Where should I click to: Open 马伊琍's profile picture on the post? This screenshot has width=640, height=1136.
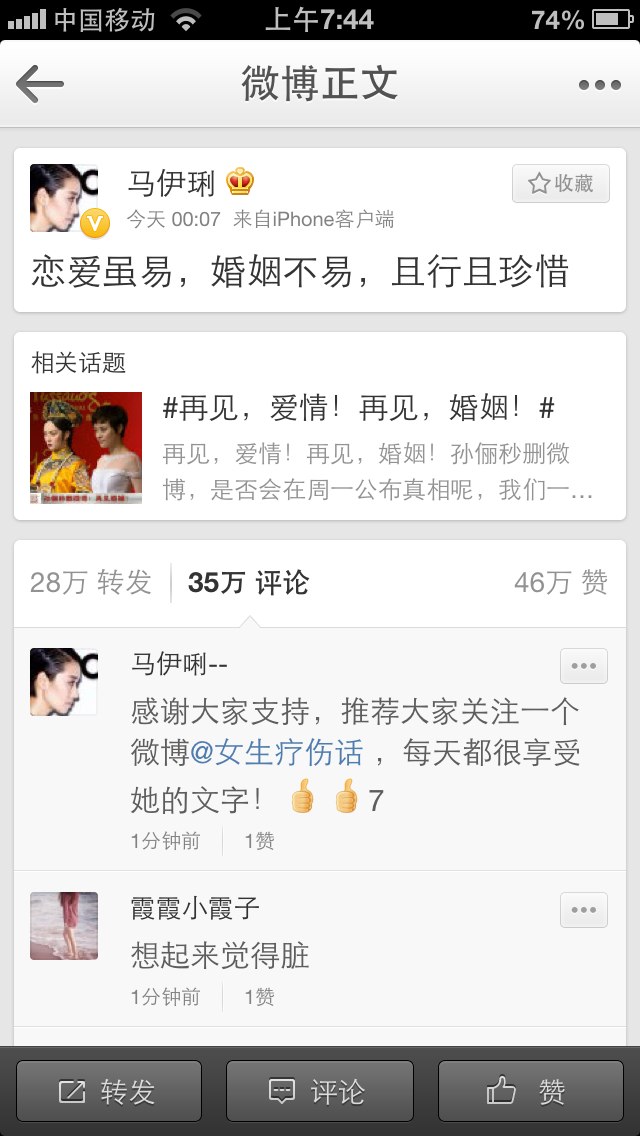[x=64, y=198]
